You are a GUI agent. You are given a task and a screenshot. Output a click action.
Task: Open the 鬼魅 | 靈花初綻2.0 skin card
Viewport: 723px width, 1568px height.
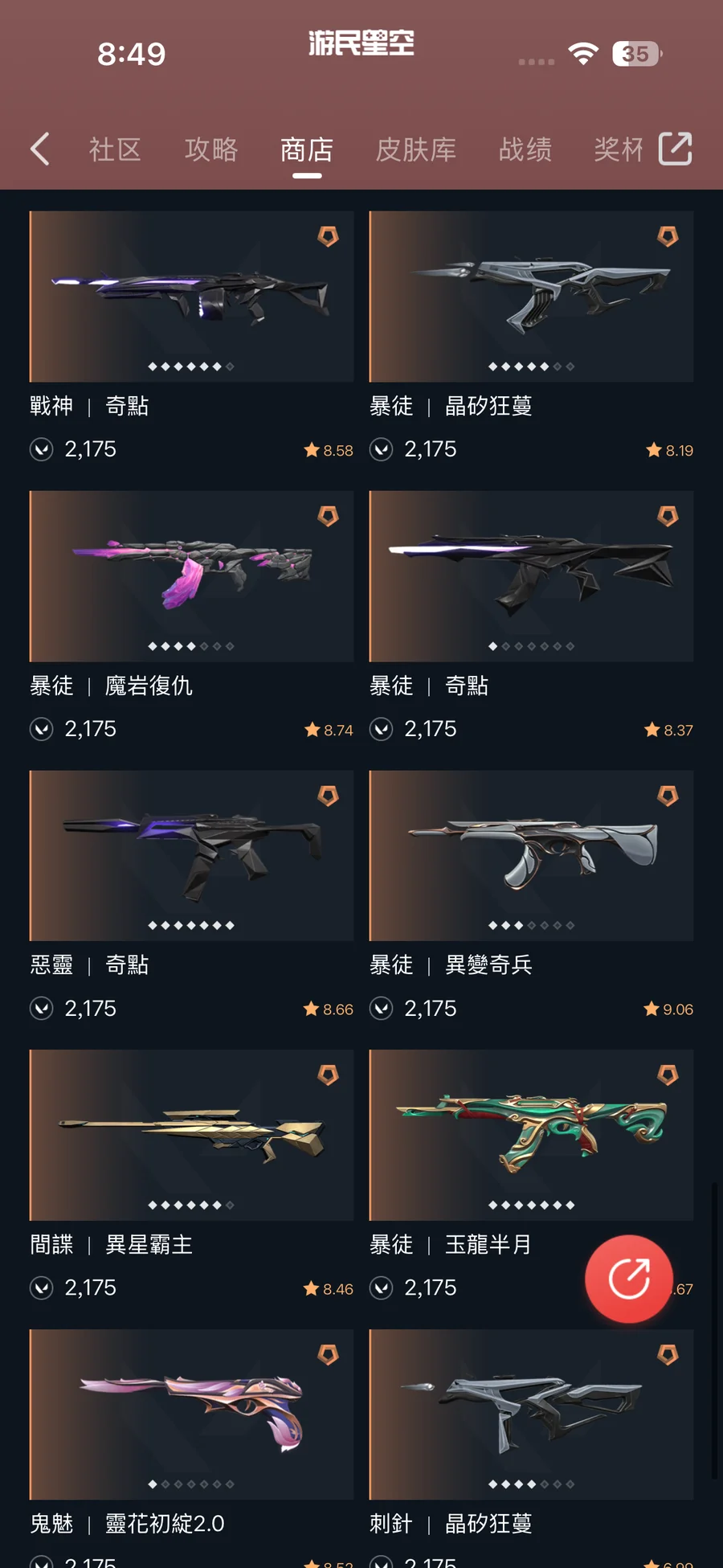[x=191, y=1414]
